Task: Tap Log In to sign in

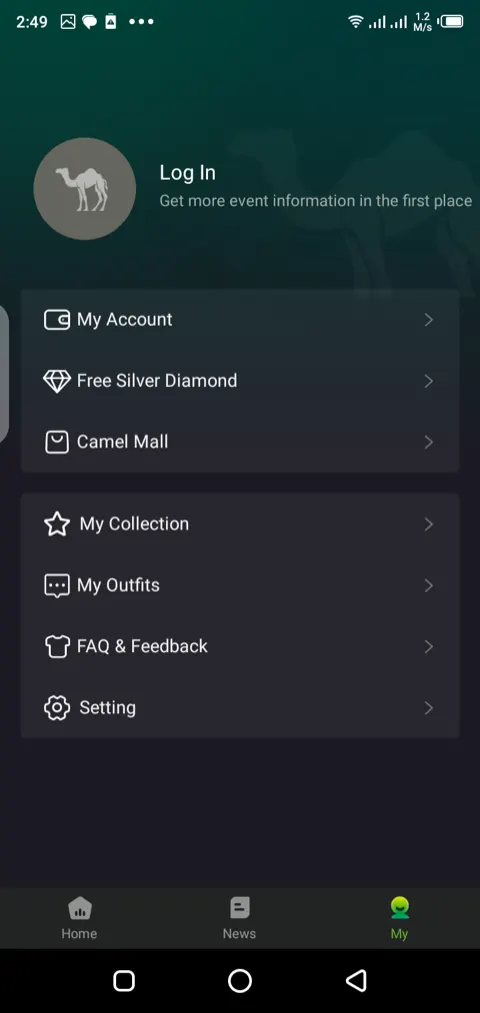Action: [x=187, y=172]
